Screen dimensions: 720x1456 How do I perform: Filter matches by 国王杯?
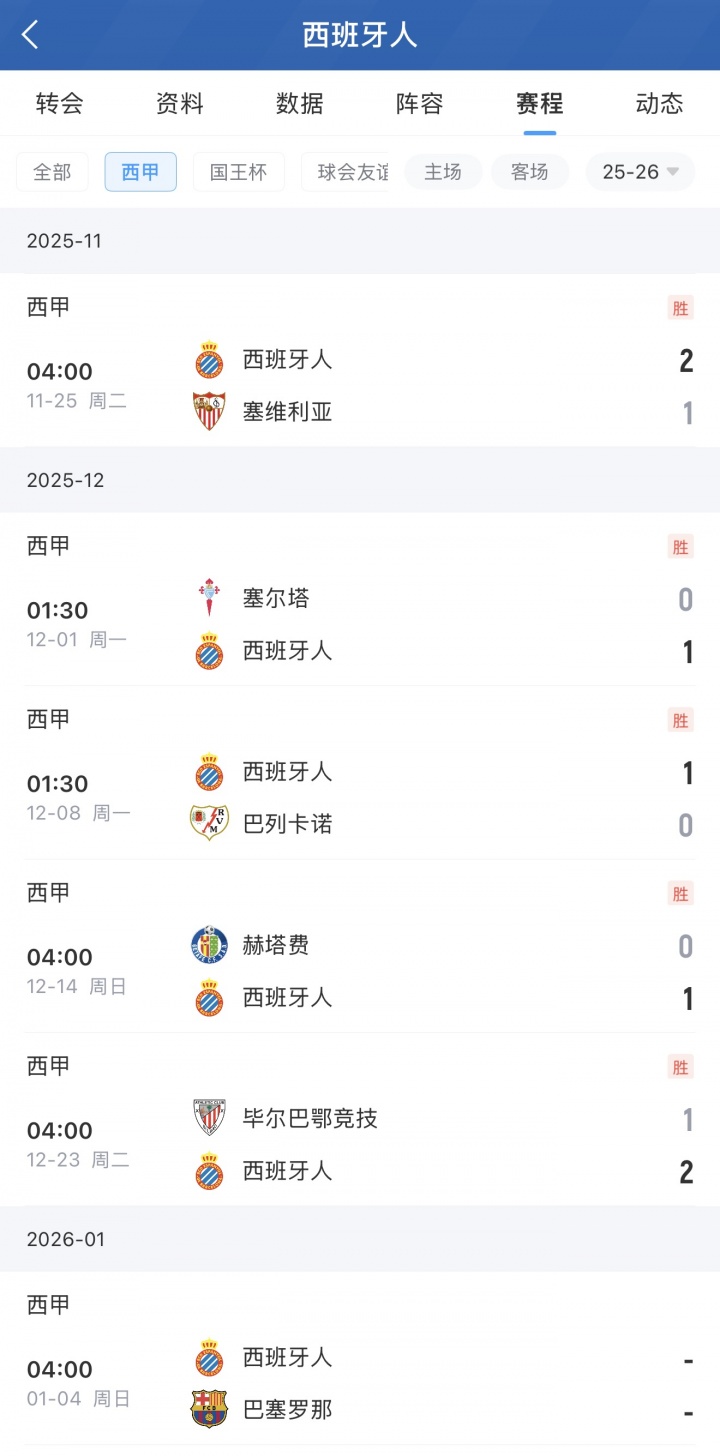click(x=238, y=172)
